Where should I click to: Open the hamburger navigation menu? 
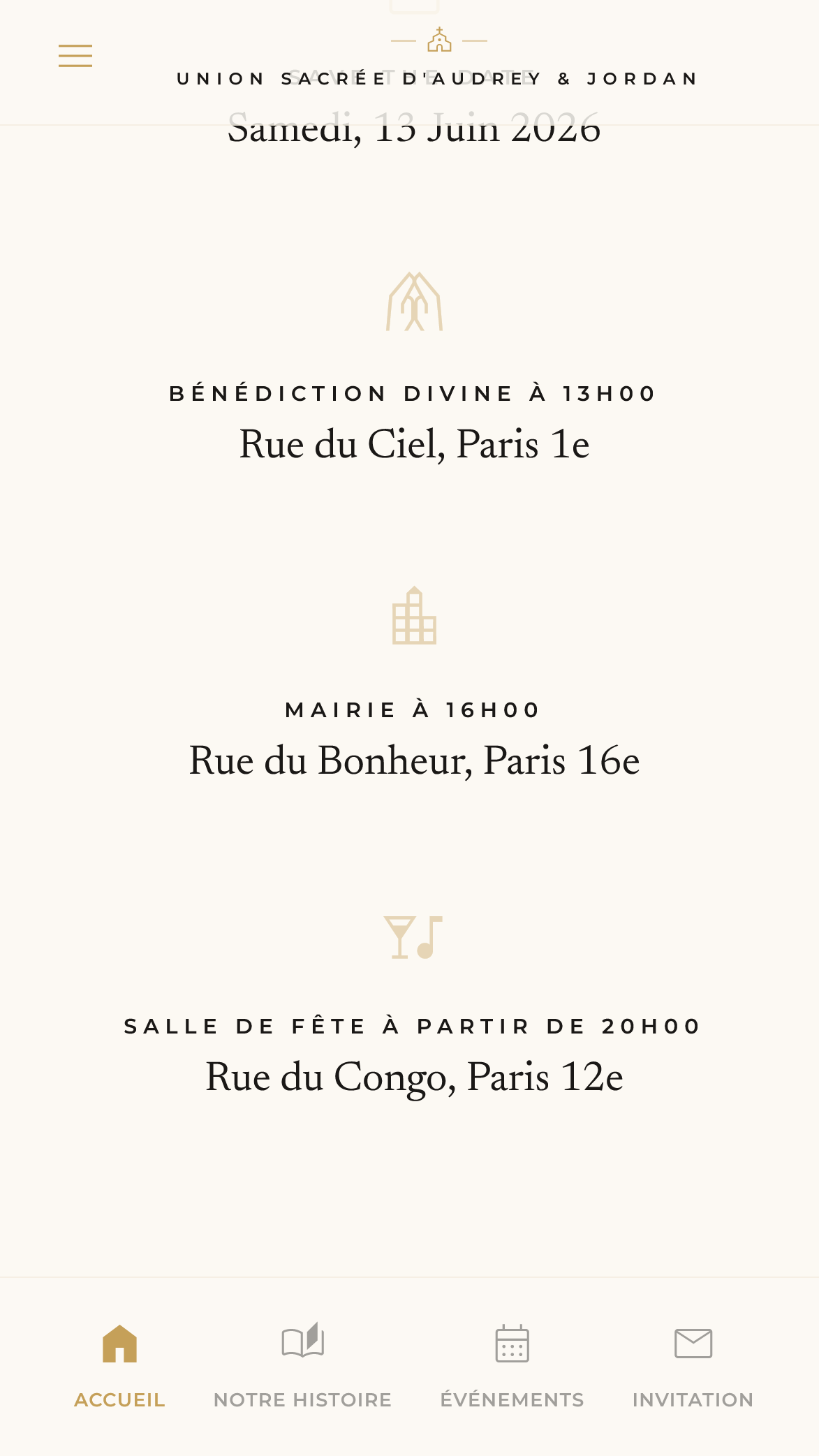[x=75, y=55]
